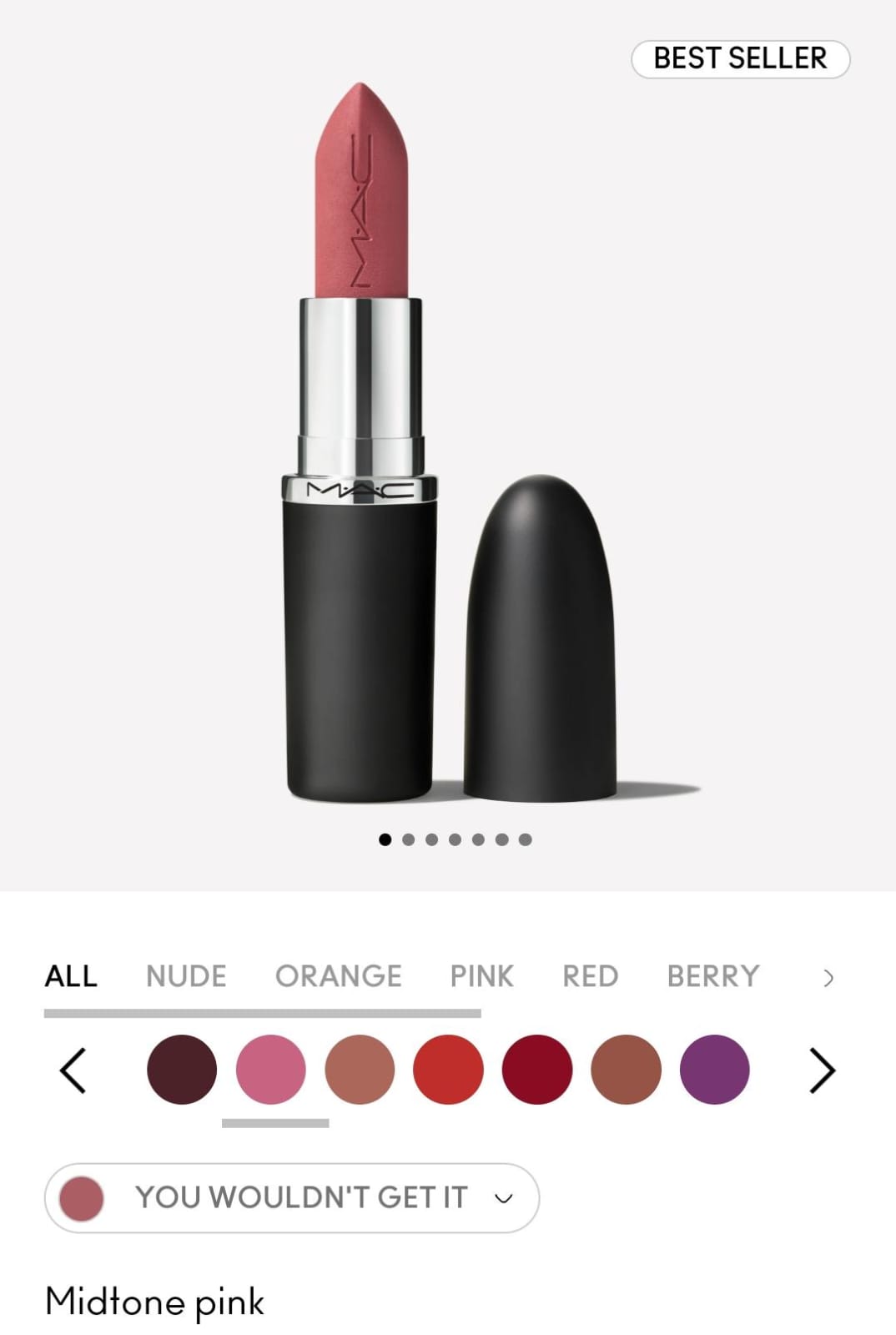The width and height of the screenshot is (896, 1335).
Task: Select the ALL shades tab
Action: coord(71,975)
